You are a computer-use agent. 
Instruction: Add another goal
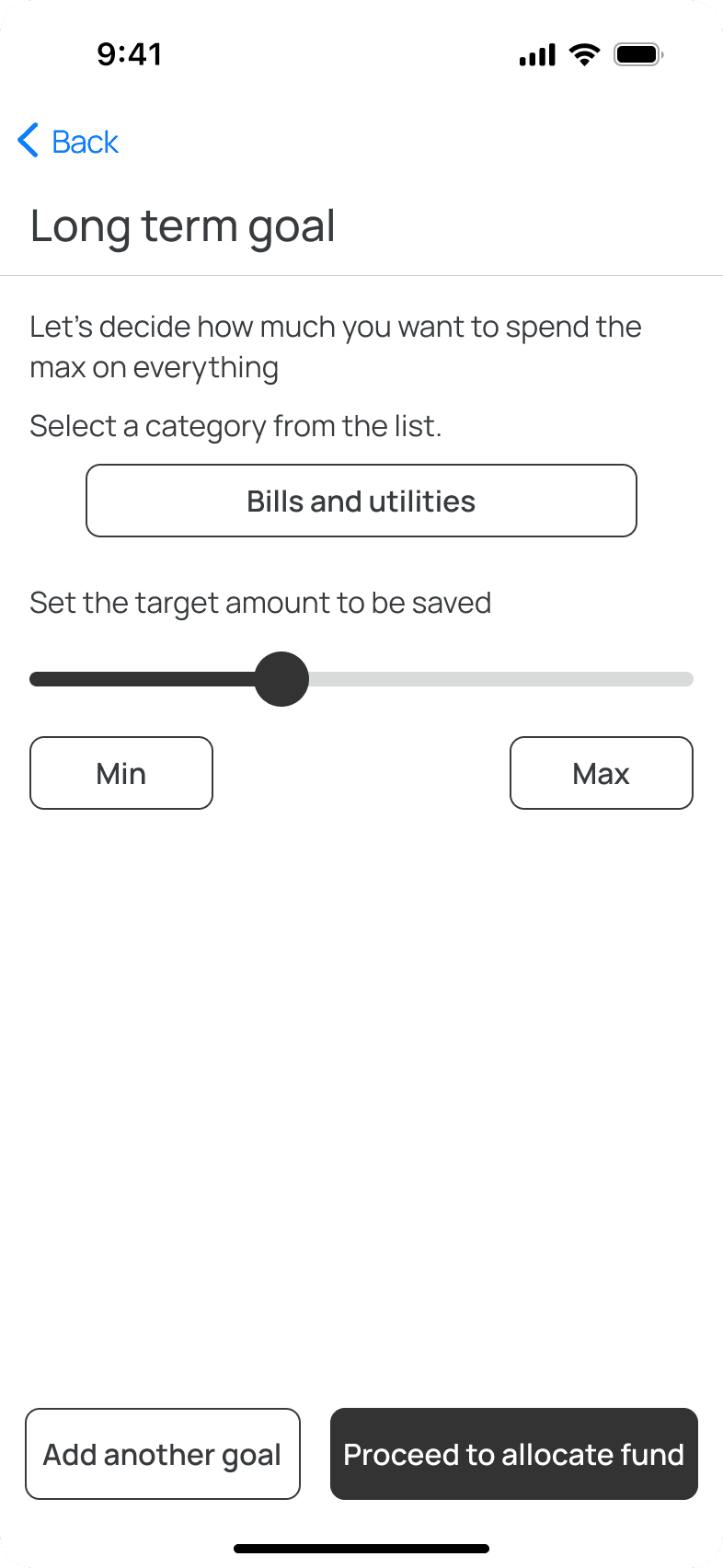click(x=163, y=1454)
